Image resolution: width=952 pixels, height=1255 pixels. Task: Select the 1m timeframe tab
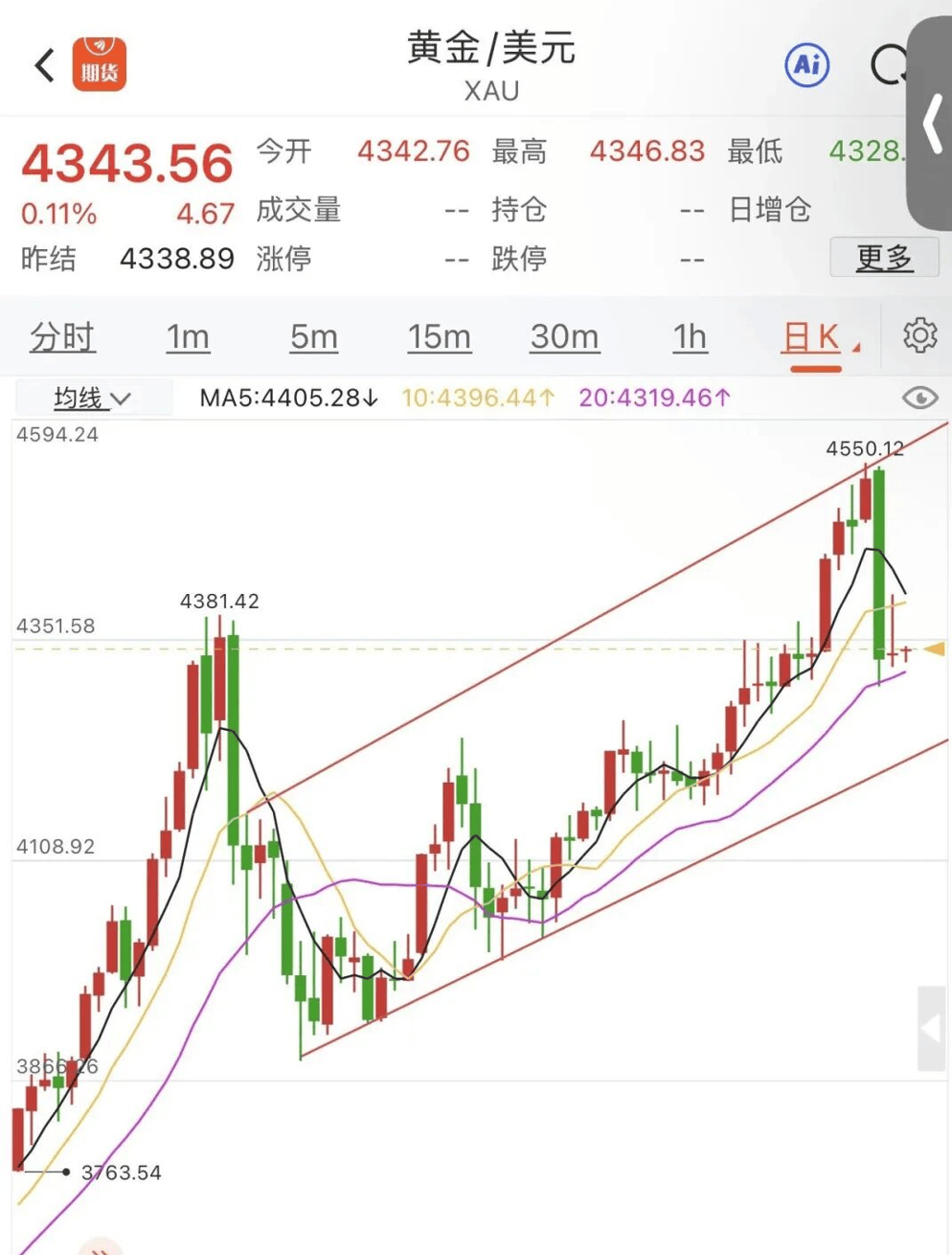pyautogui.click(x=188, y=337)
